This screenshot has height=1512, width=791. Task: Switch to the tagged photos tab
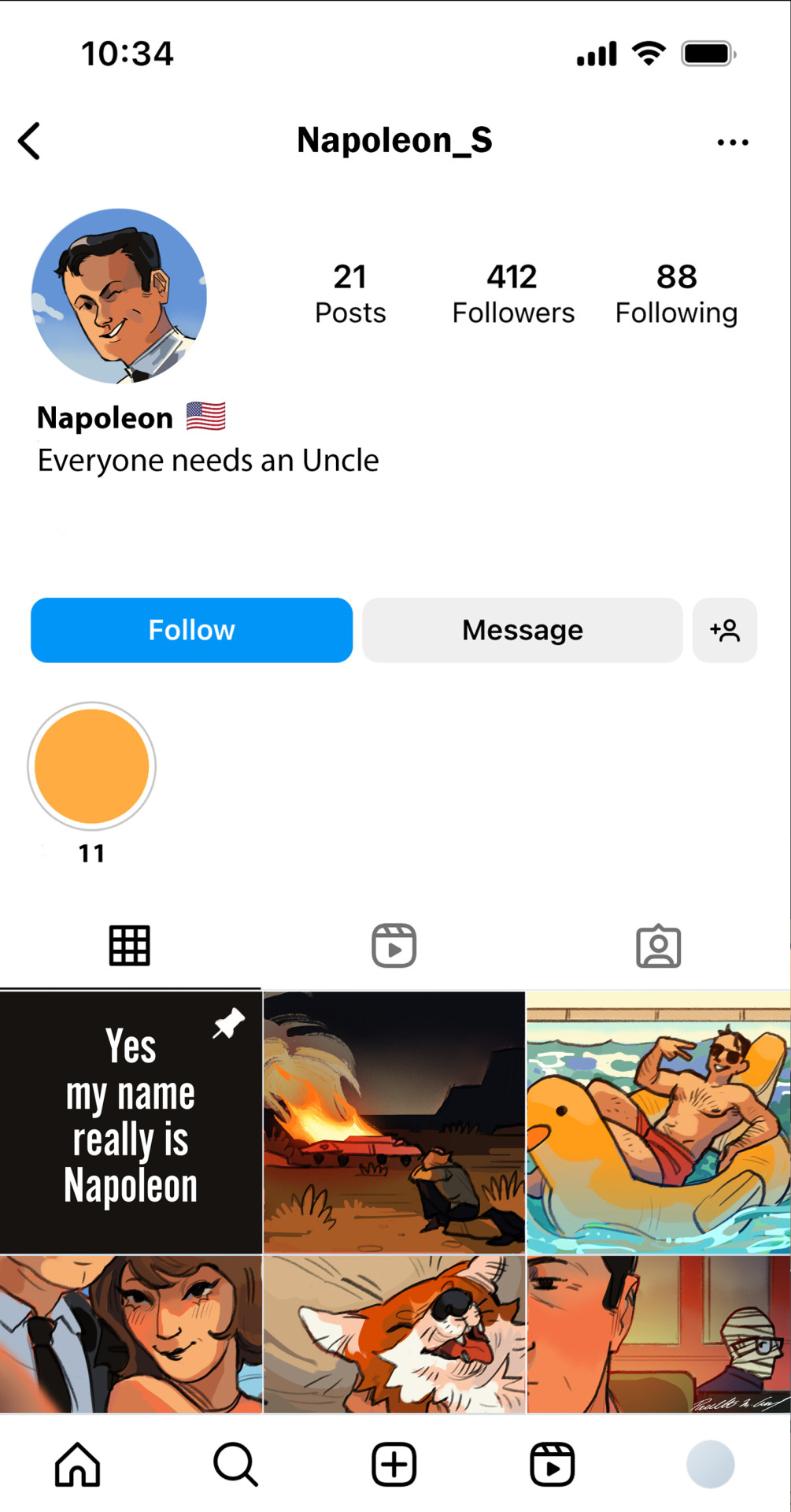point(659,945)
